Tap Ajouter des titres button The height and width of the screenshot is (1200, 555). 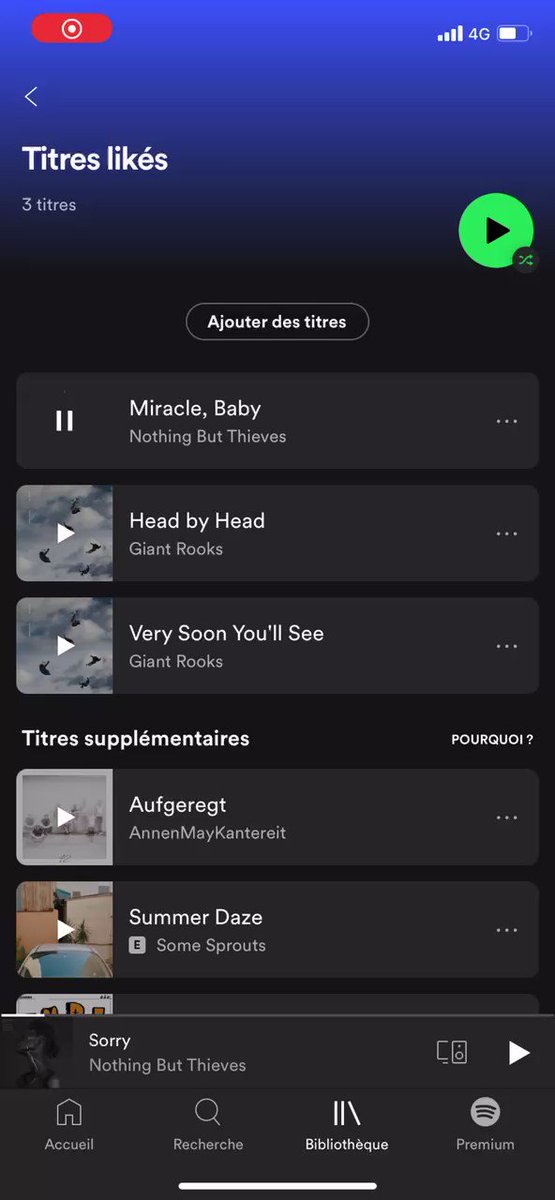click(x=277, y=322)
